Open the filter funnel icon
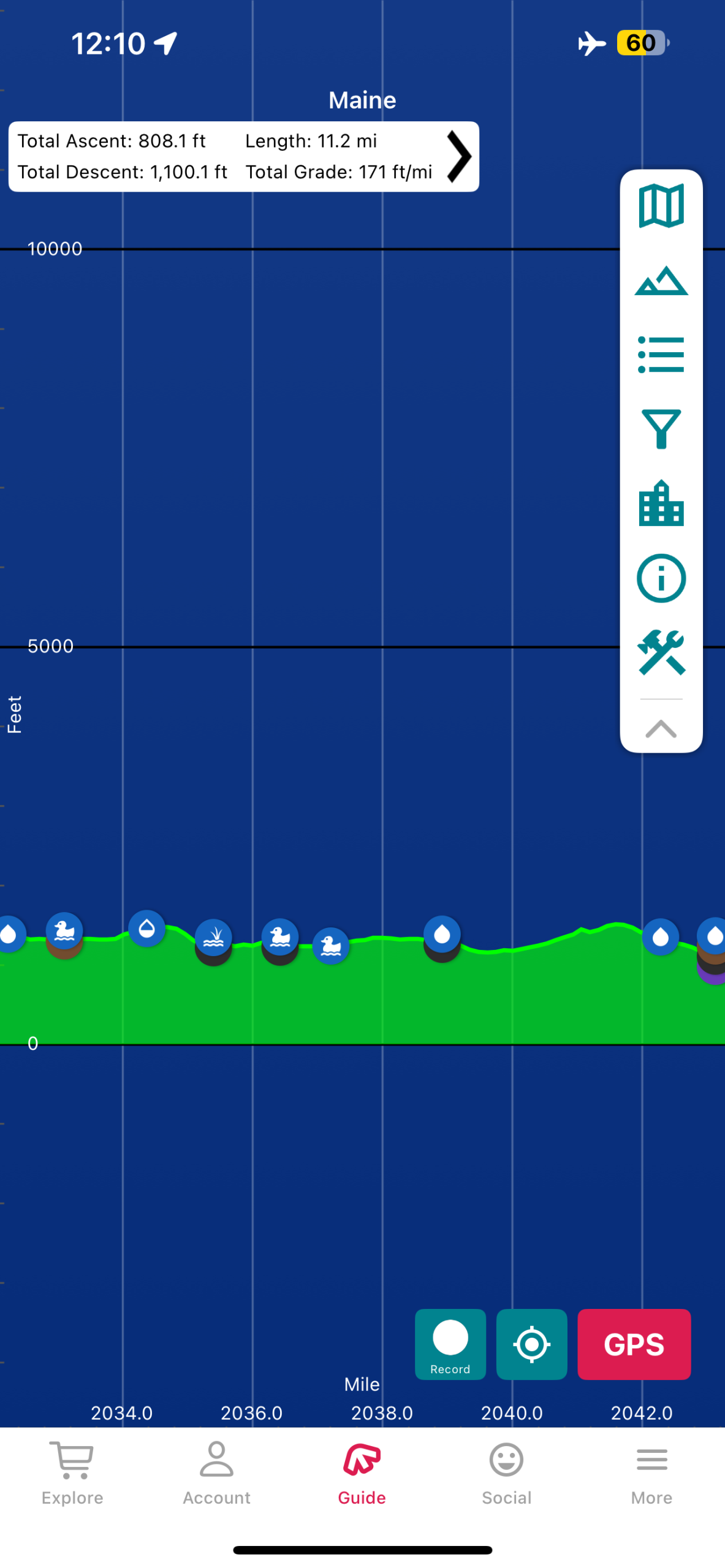This screenshot has width=725, height=1568. click(x=661, y=429)
